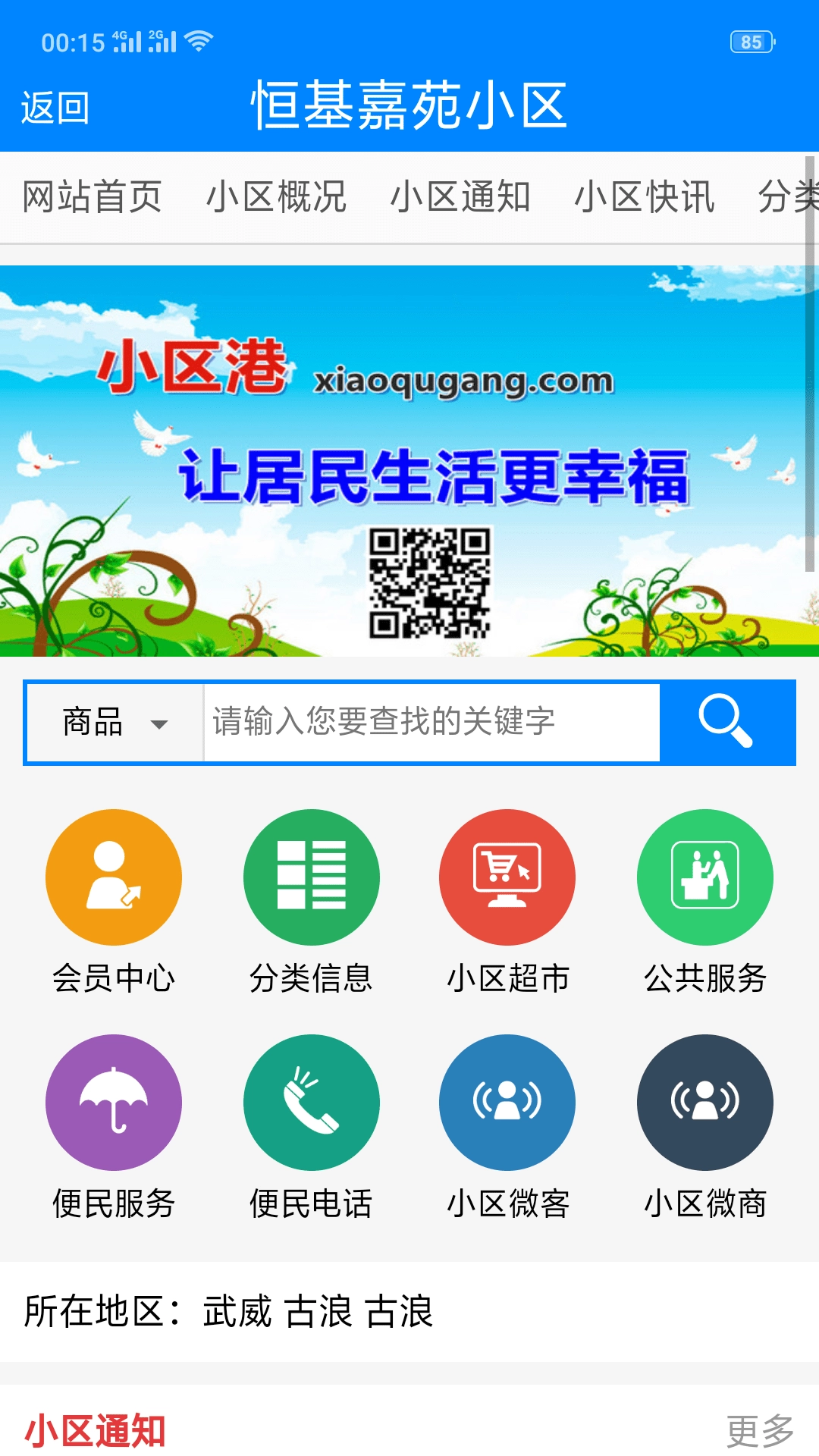Tap the 返回 back button
This screenshot has width=819, height=1456.
coord(55,108)
